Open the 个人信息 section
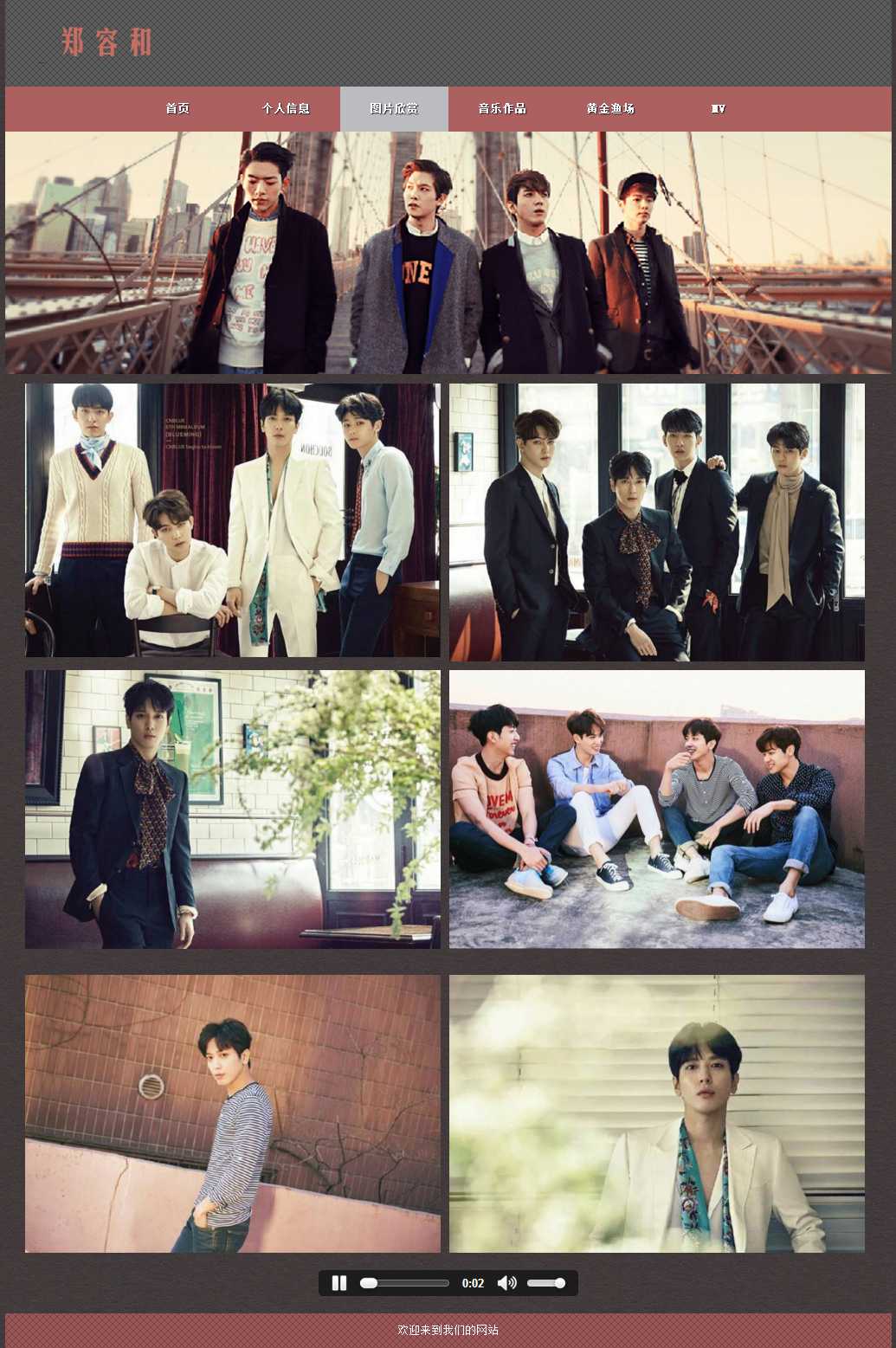896x1348 pixels. coord(286,108)
